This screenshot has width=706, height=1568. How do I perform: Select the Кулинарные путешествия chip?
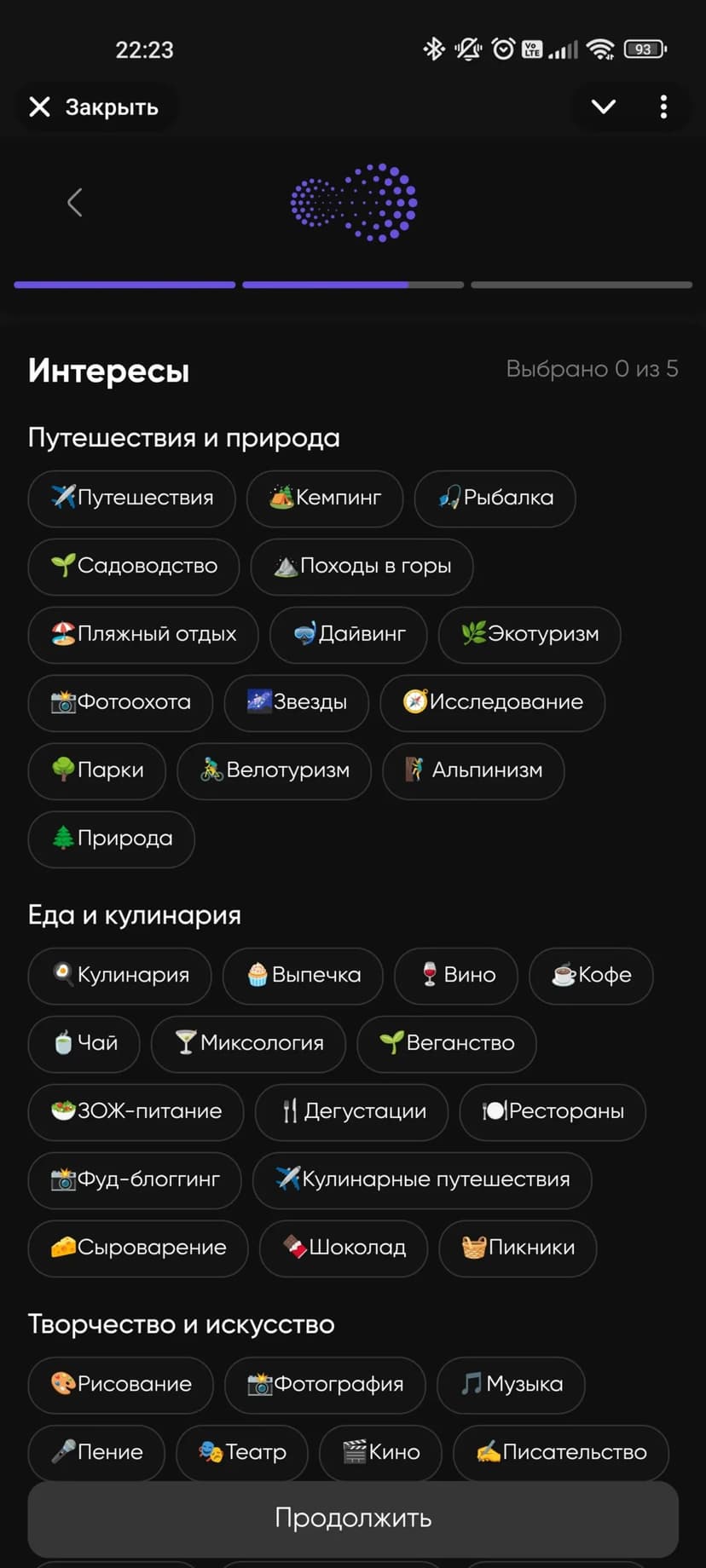click(x=422, y=1179)
